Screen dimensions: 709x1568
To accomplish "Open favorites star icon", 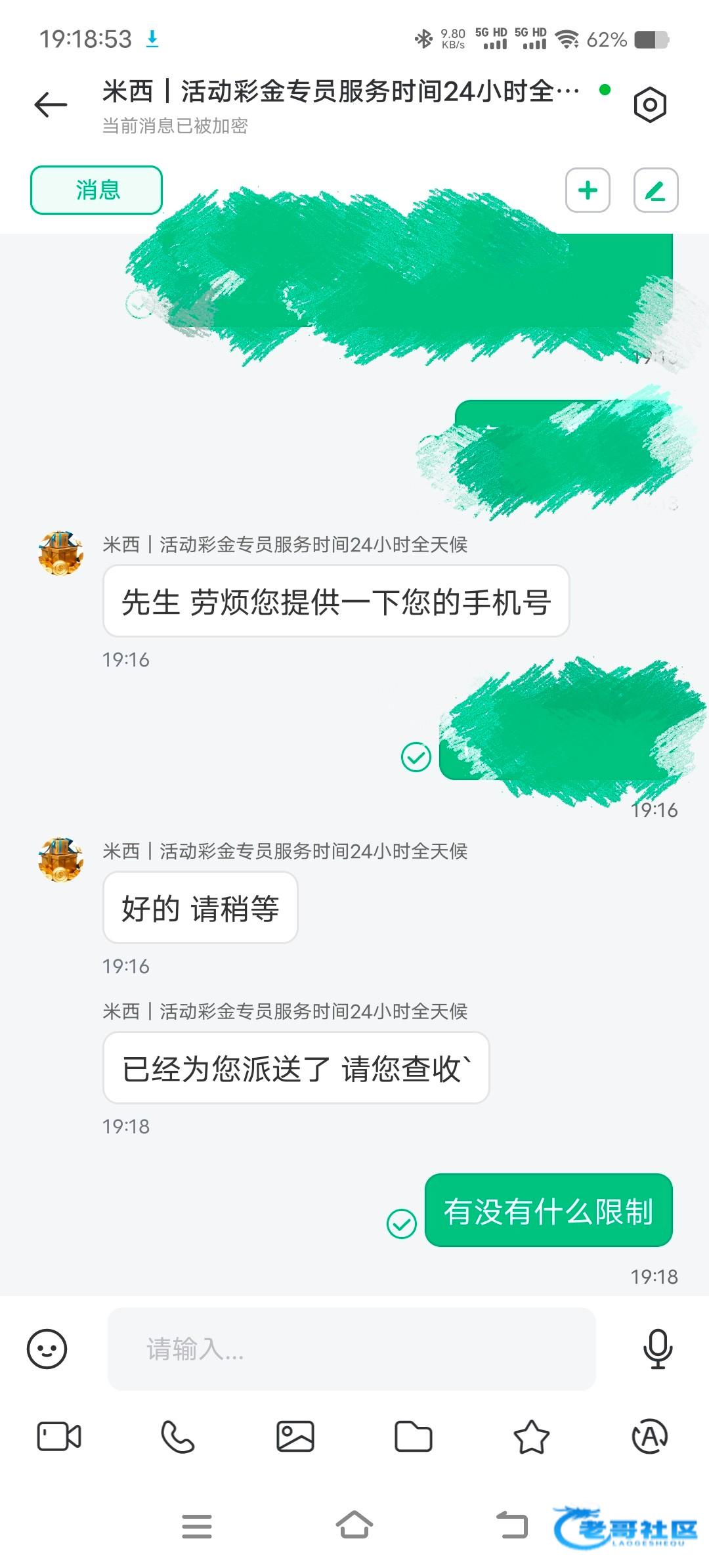I will [x=531, y=1437].
